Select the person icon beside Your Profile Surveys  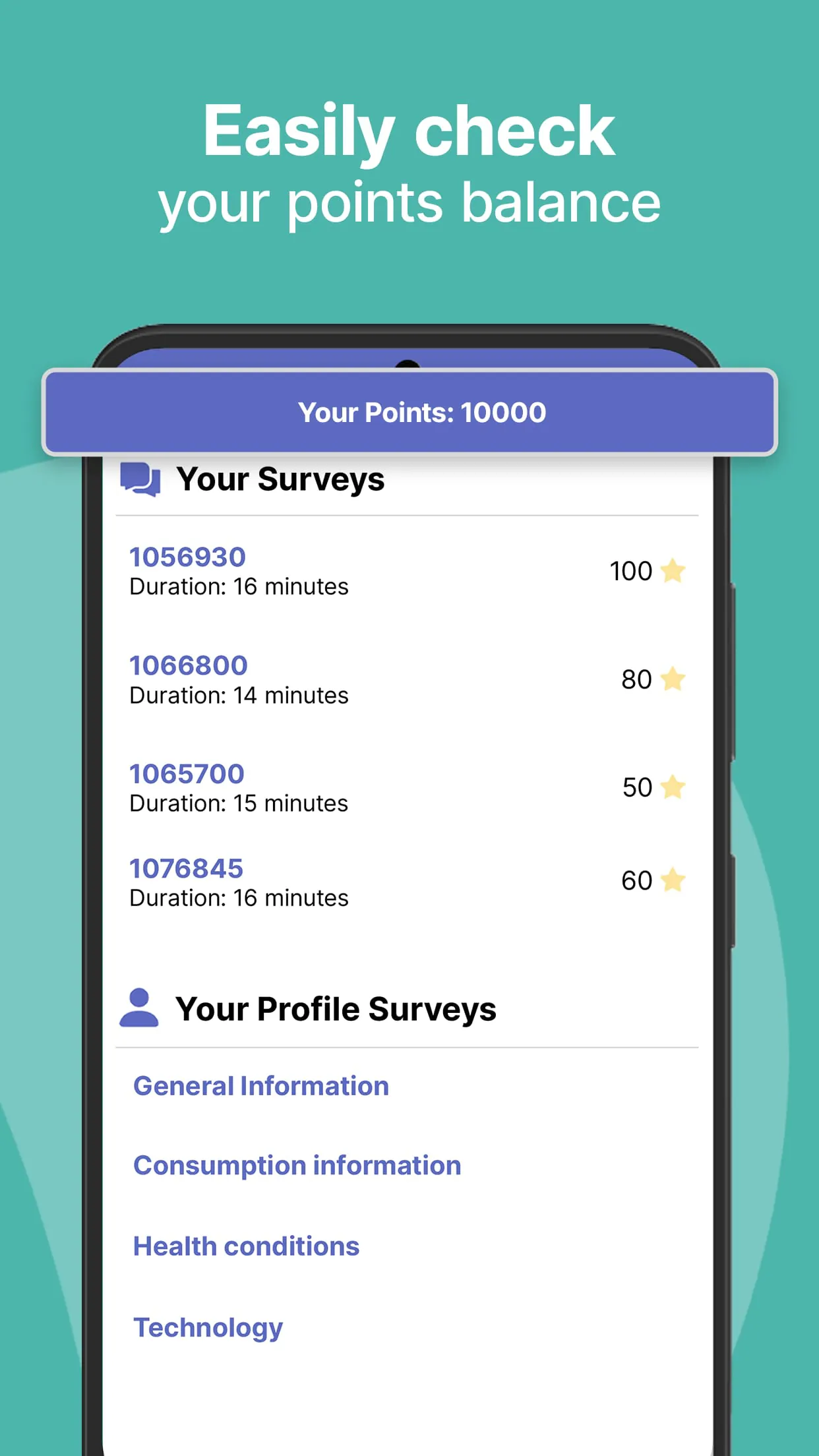[x=140, y=1007]
